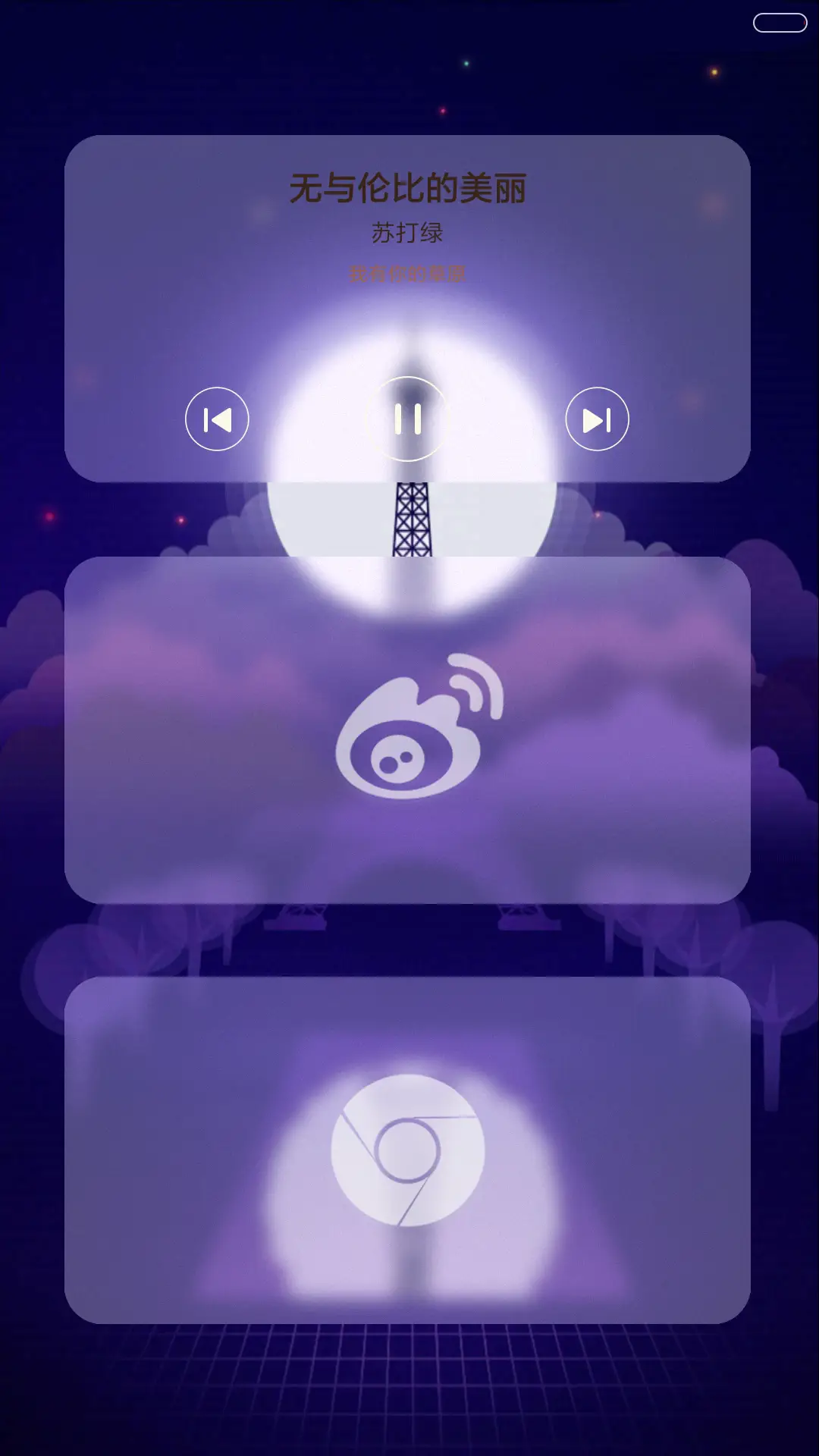Return to the previous track
Viewport: 819px width, 1456px height.
217,419
